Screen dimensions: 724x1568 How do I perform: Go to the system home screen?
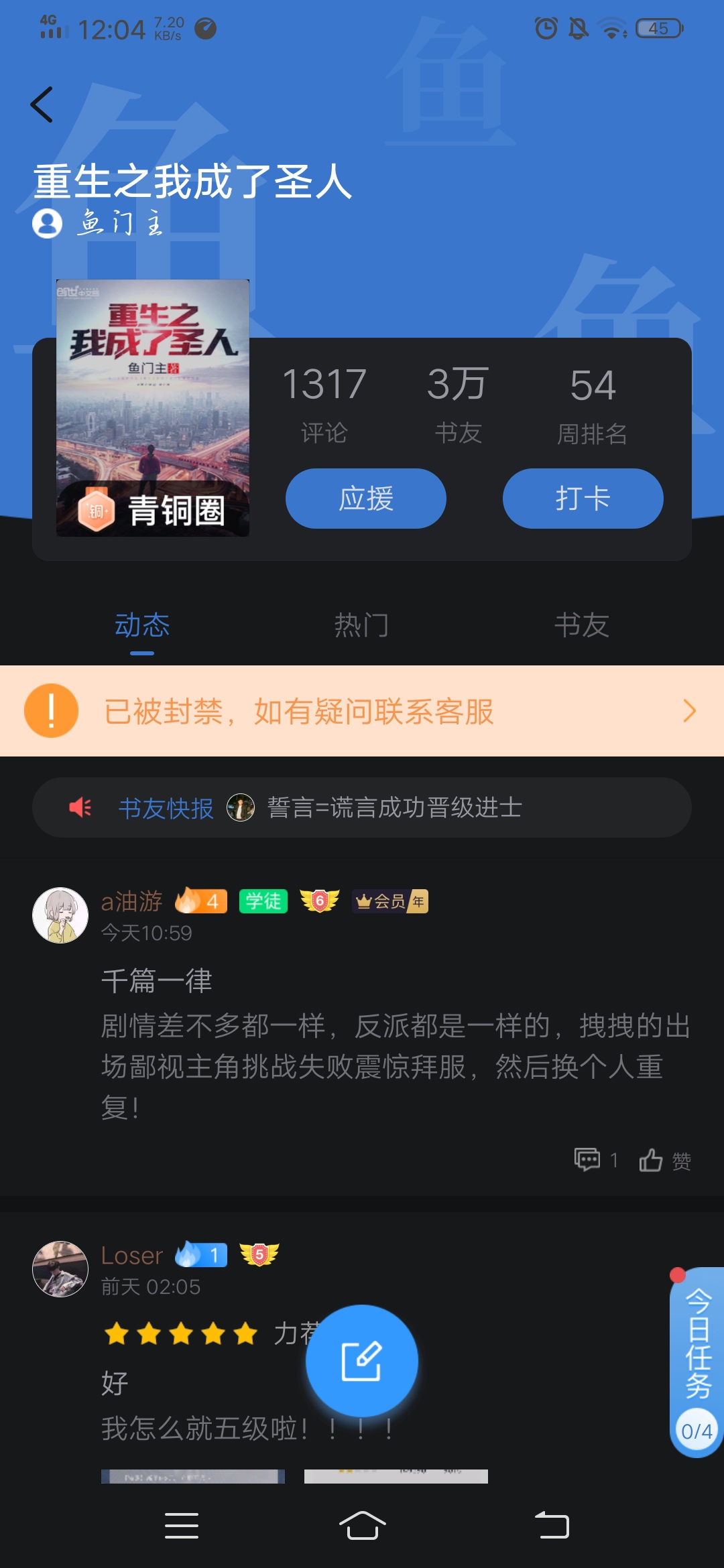point(362,1526)
